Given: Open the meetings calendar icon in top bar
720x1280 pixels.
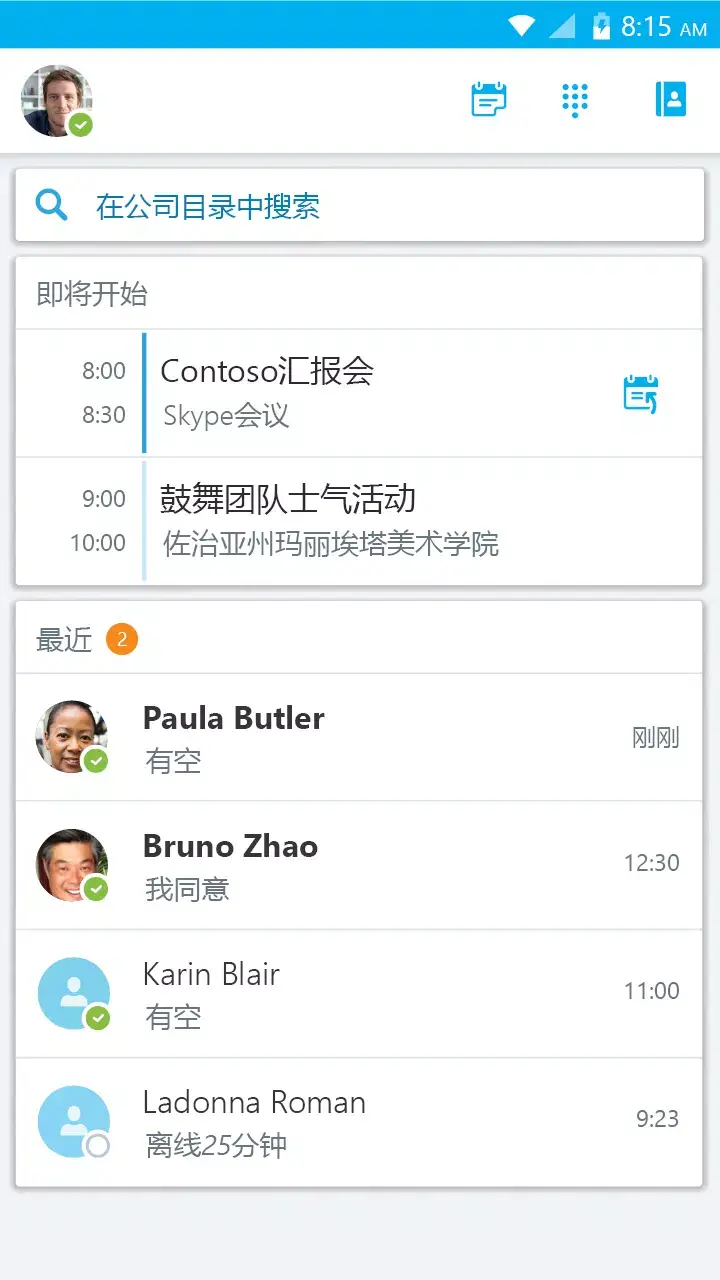Looking at the screenshot, I should 488,100.
